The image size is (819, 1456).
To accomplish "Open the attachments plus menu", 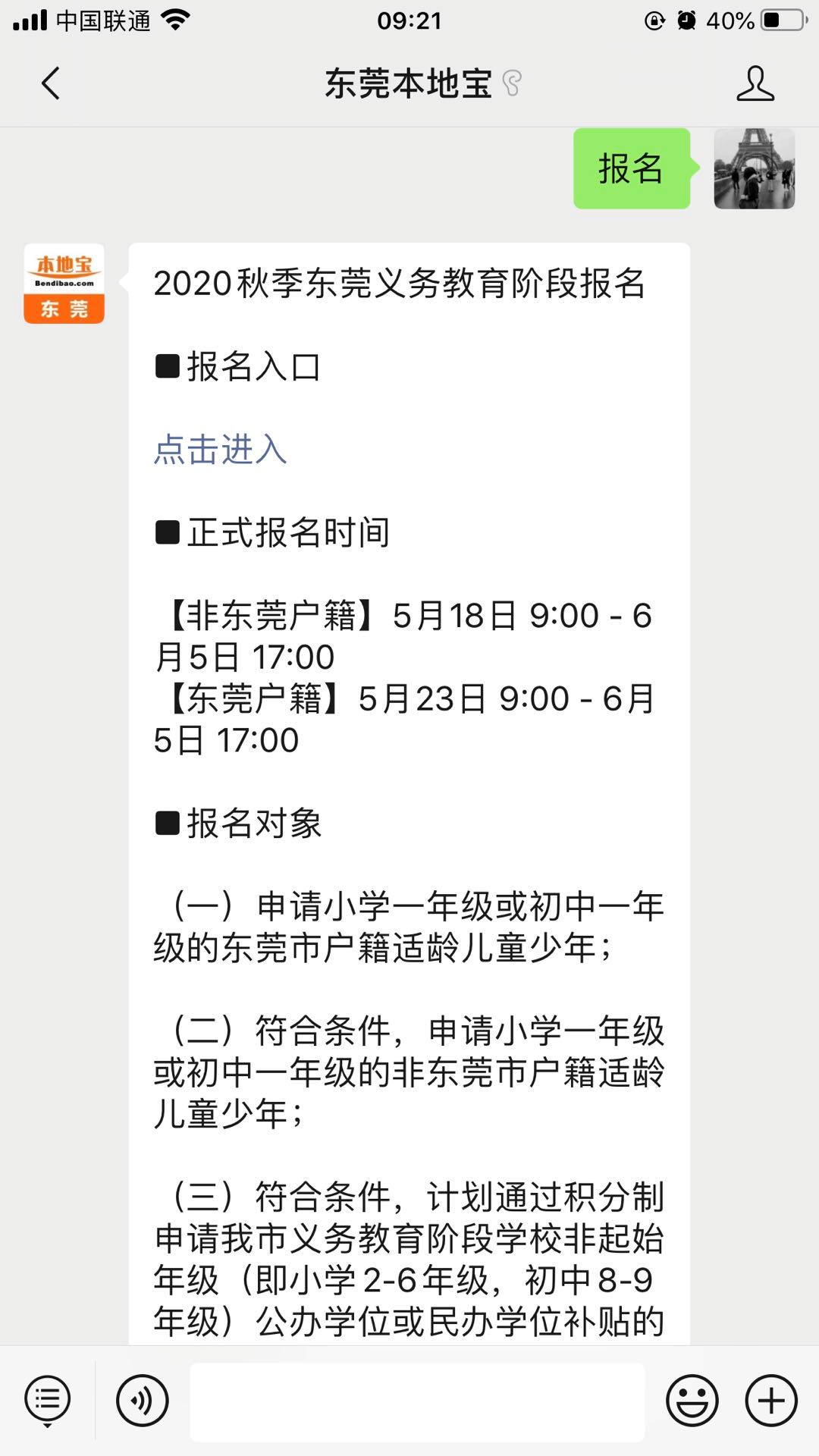I will click(x=770, y=1401).
